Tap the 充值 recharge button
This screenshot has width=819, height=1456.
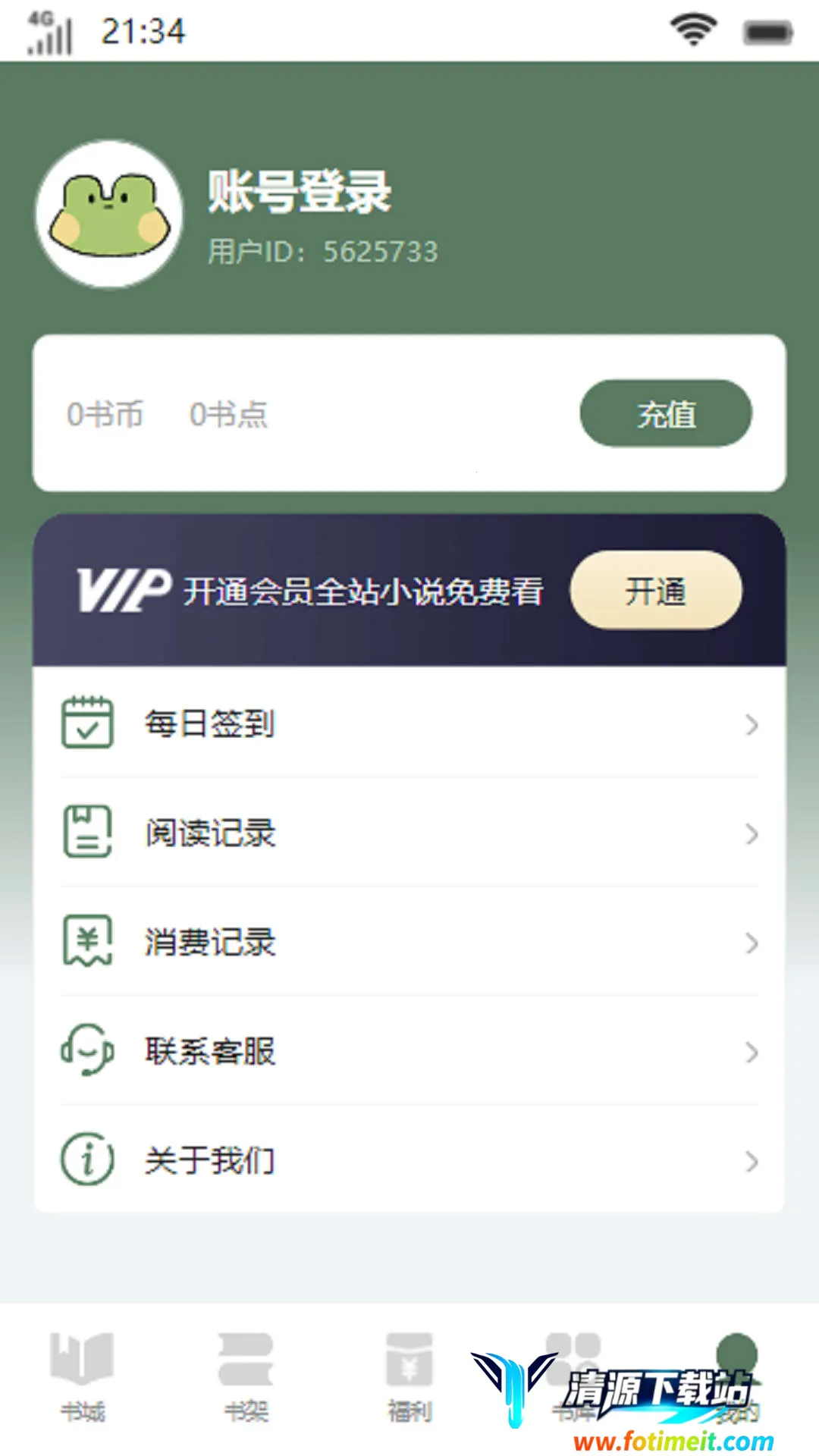[x=666, y=414]
